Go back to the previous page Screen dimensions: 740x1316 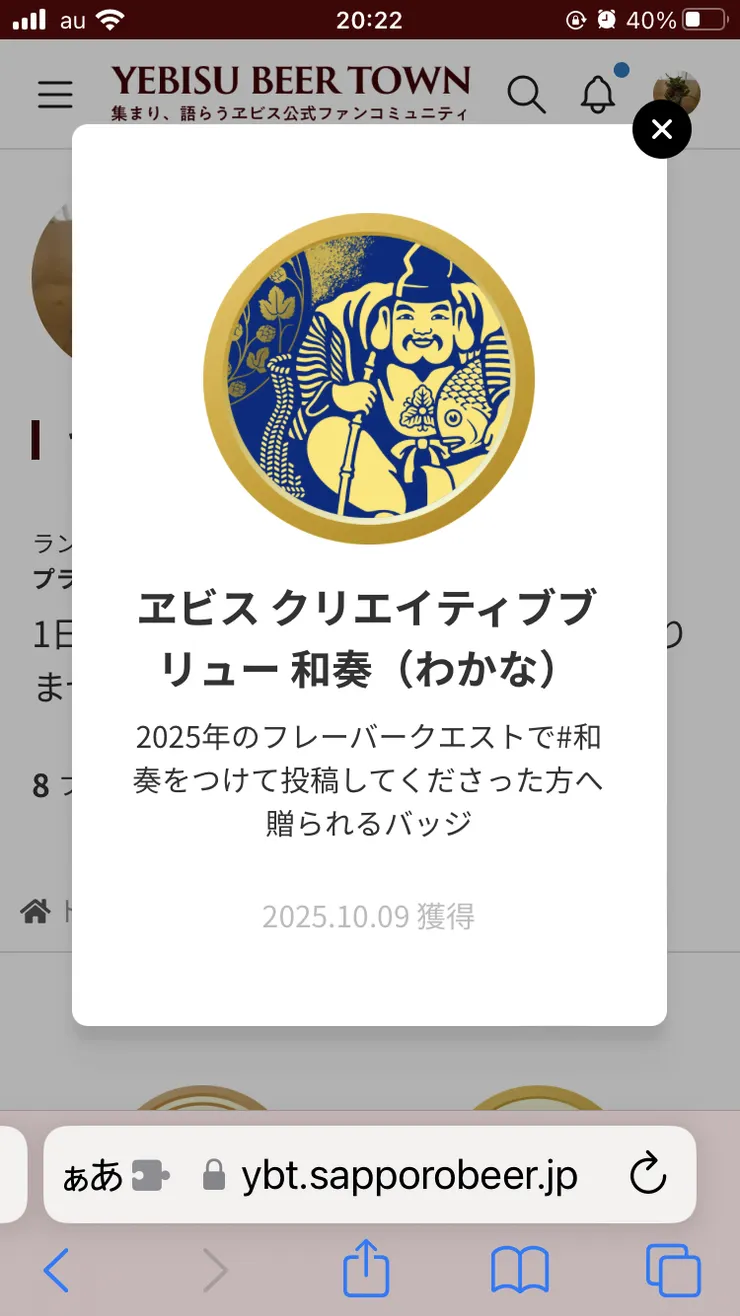point(55,1270)
